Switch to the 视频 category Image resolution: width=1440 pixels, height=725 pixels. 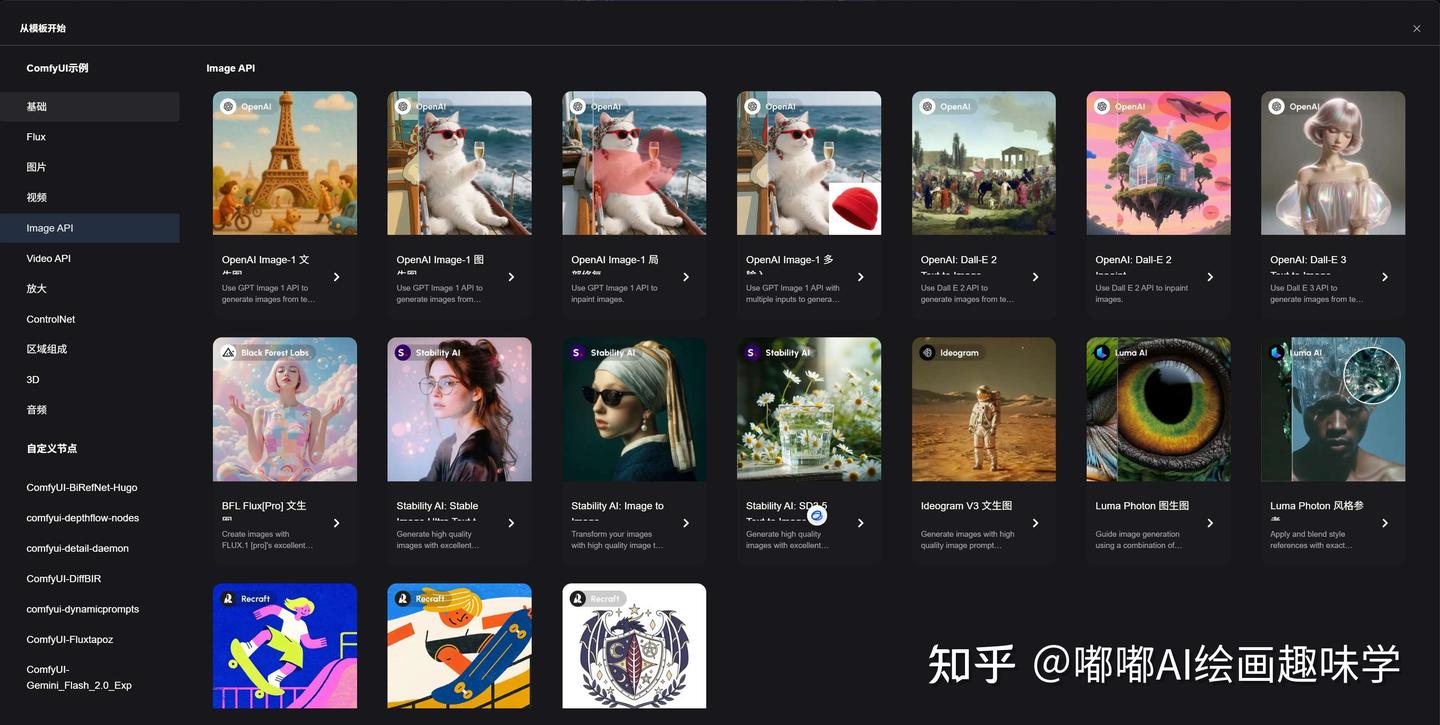click(x=37, y=198)
